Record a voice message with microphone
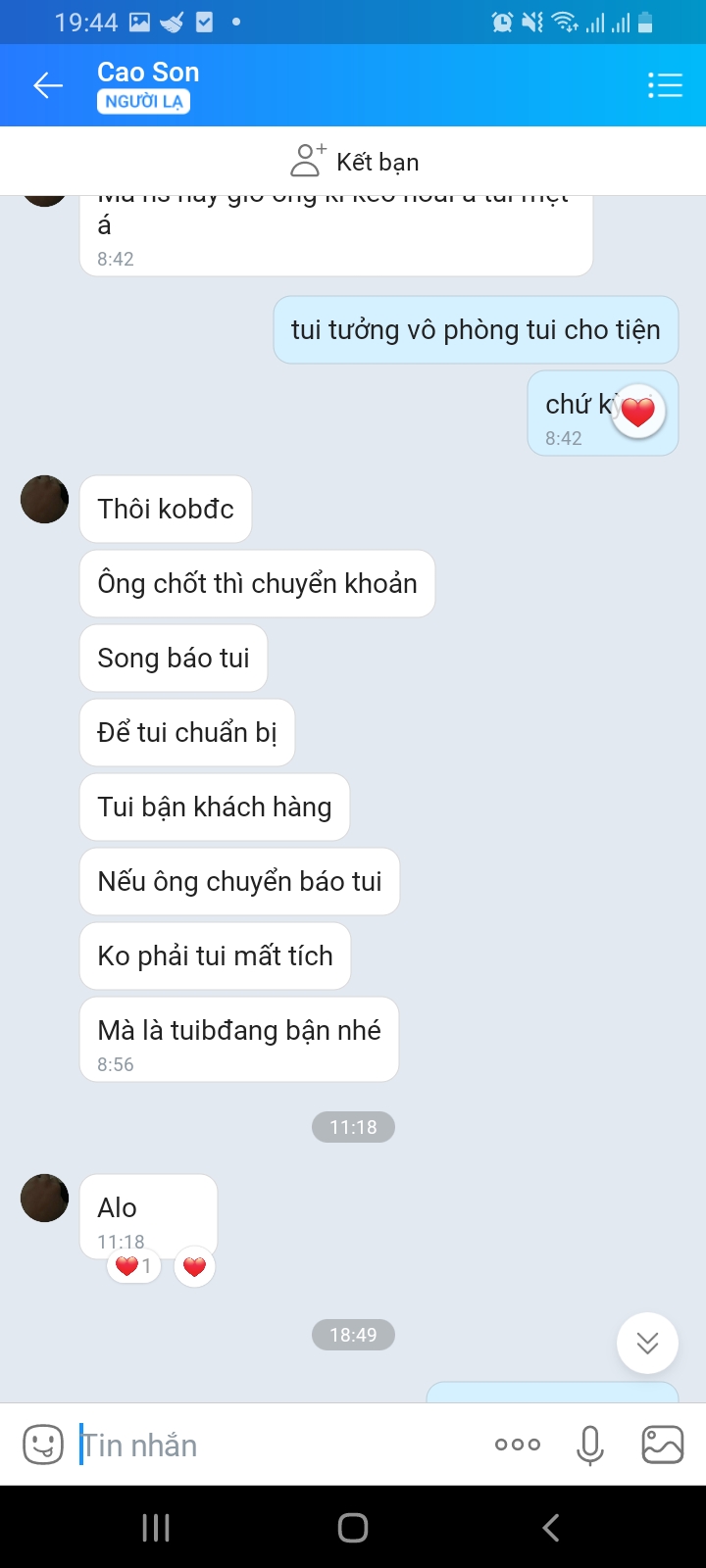 pyautogui.click(x=590, y=1445)
